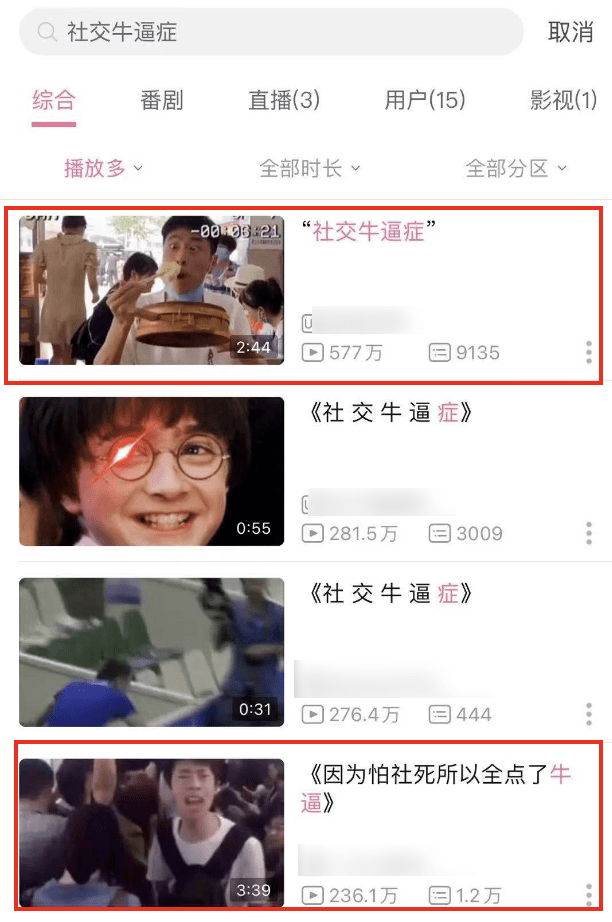The image size is (612, 922).
Task: Open more options for the 236.1万 views video
Action: [x=589, y=894]
